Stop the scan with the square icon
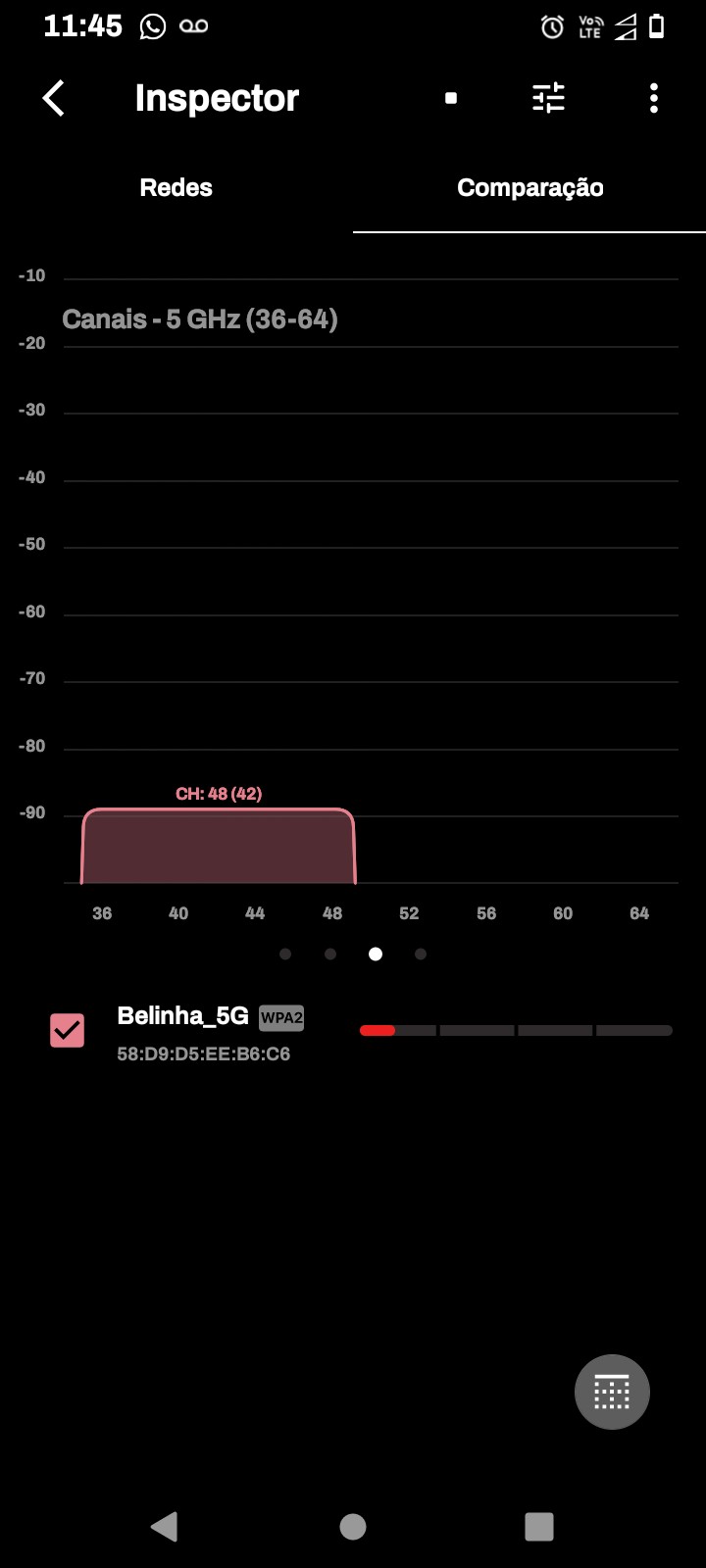Image resolution: width=706 pixels, height=1568 pixels. tap(451, 98)
